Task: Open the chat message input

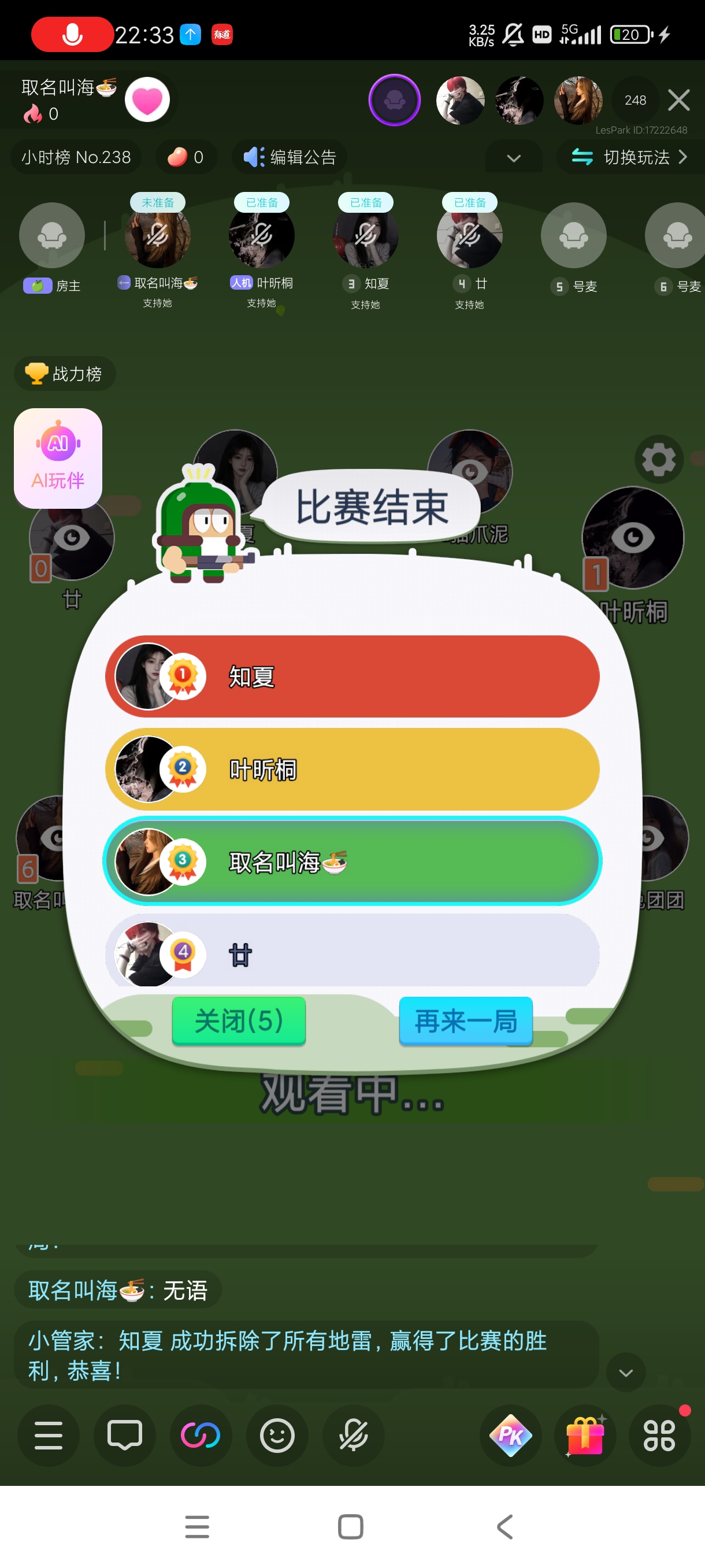Action: click(125, 1435)
